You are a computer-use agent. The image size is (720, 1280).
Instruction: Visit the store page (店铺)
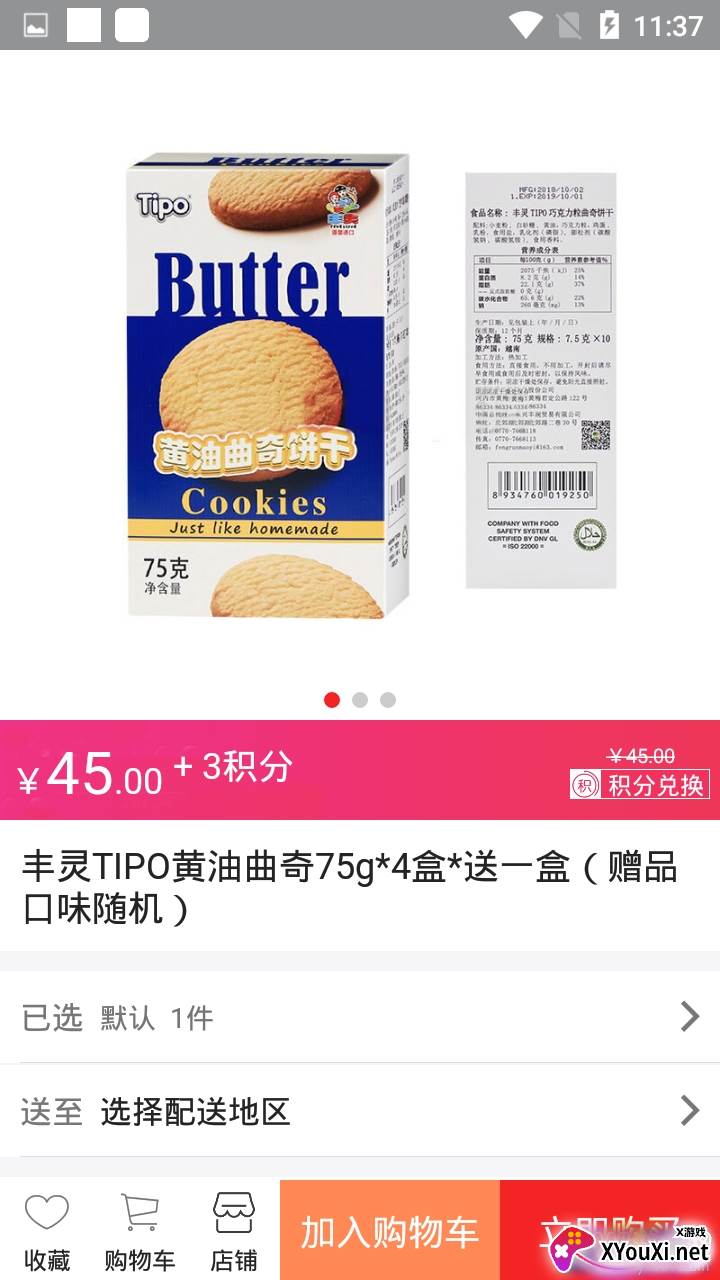click(x=233, y=1231)
